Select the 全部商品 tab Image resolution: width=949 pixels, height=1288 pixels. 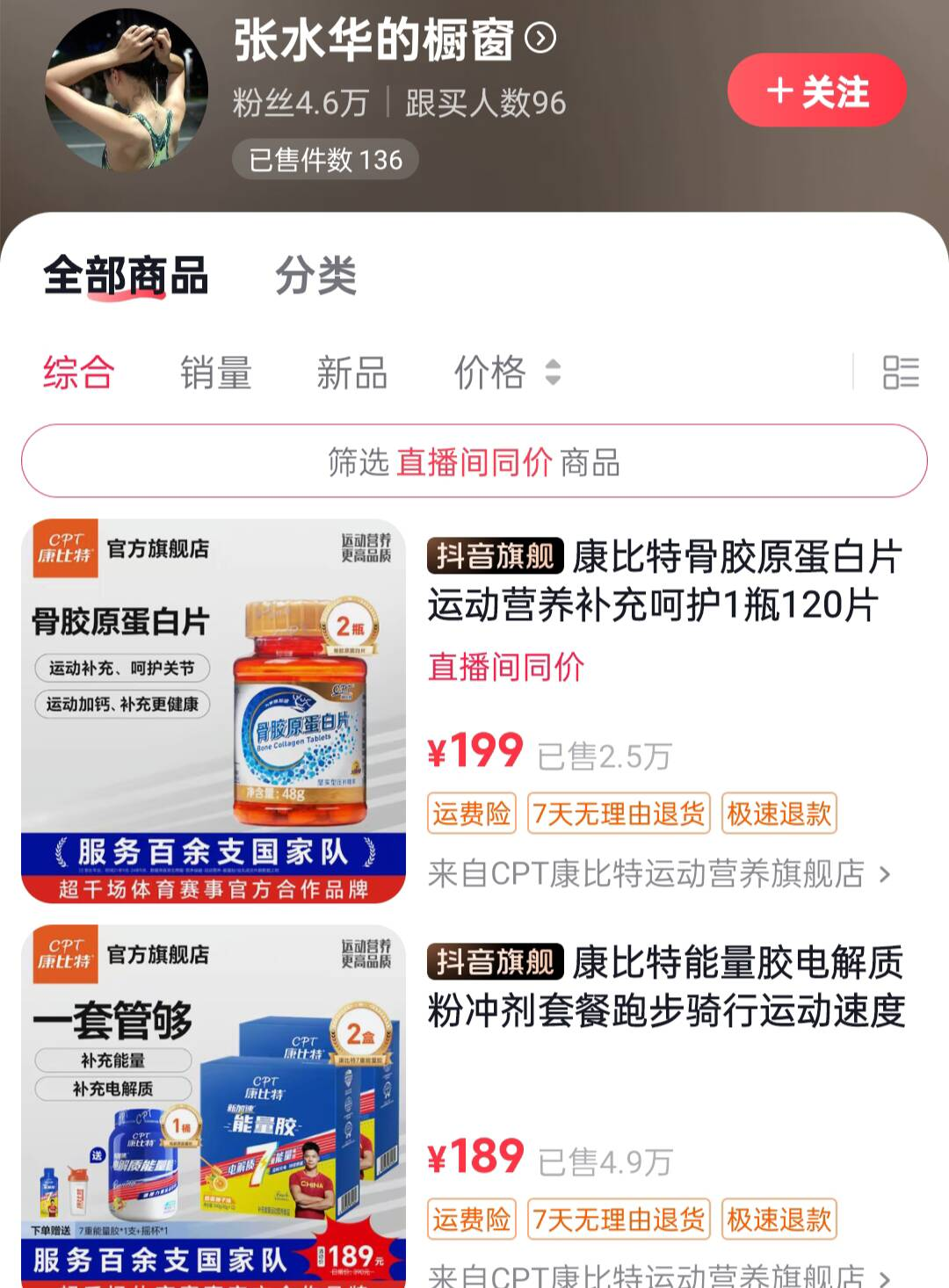click(126, 276)
